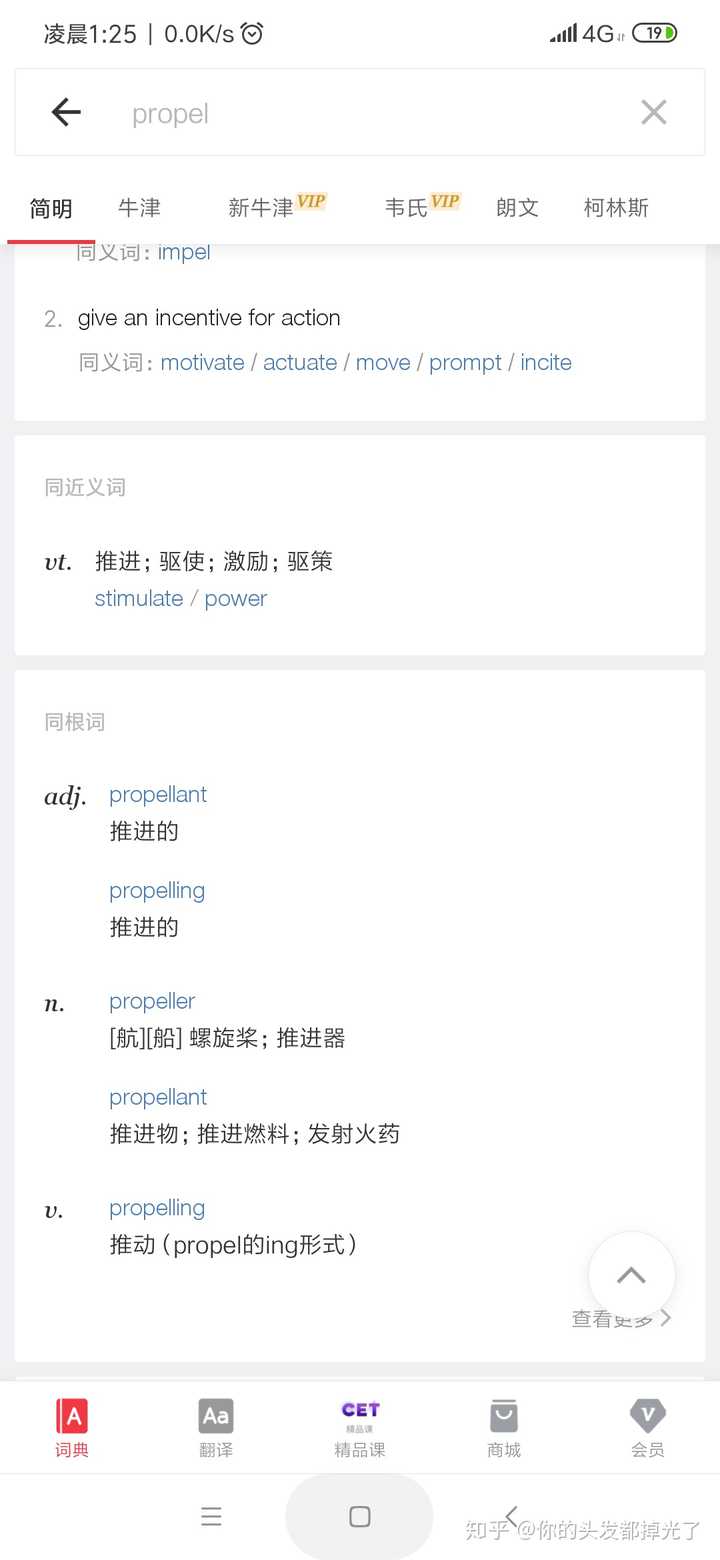Open the 新牛津 VIP tab
This screenshot has height=1560, width=720.
(276, 207)
